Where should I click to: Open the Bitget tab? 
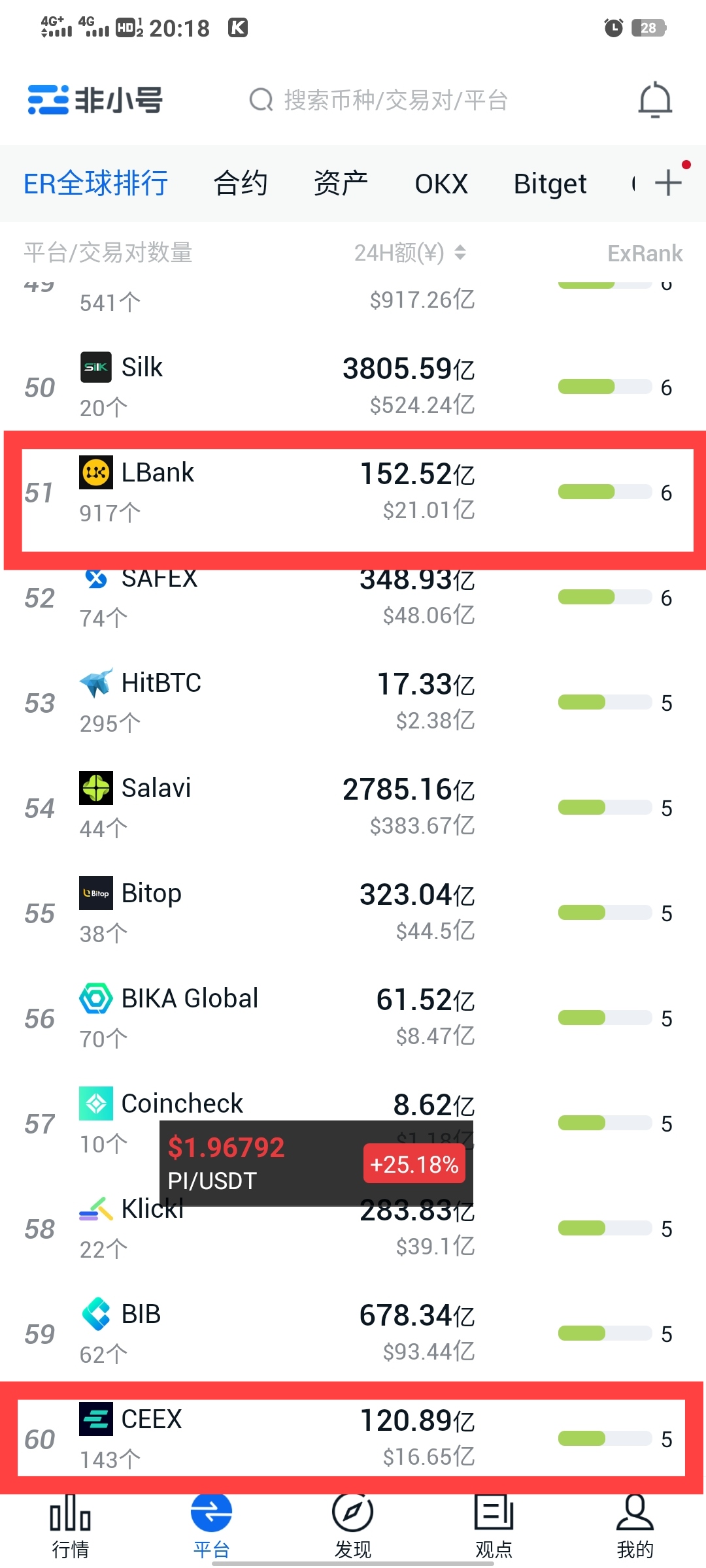(x=550, y=184)
